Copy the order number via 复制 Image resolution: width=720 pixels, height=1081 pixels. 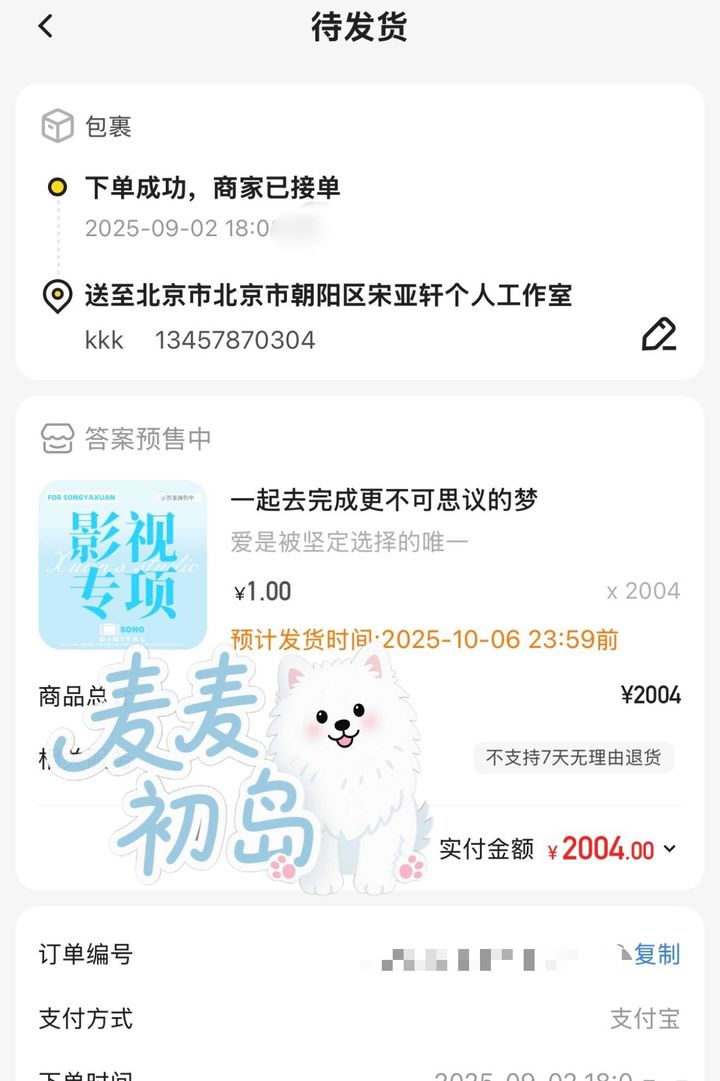pyautogui.click(x=656, y=954)
